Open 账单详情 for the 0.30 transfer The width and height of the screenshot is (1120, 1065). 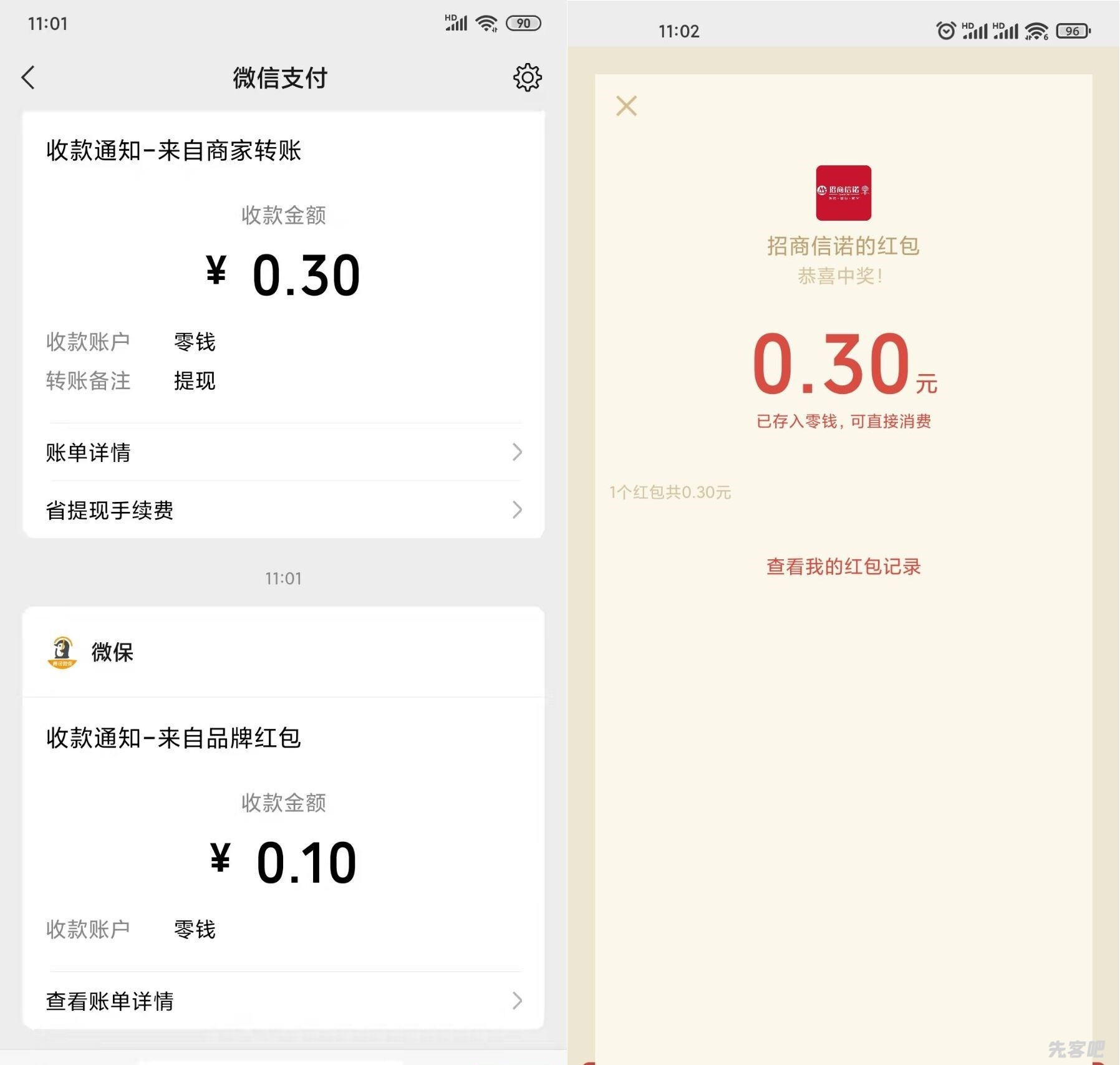click(283, 452)
